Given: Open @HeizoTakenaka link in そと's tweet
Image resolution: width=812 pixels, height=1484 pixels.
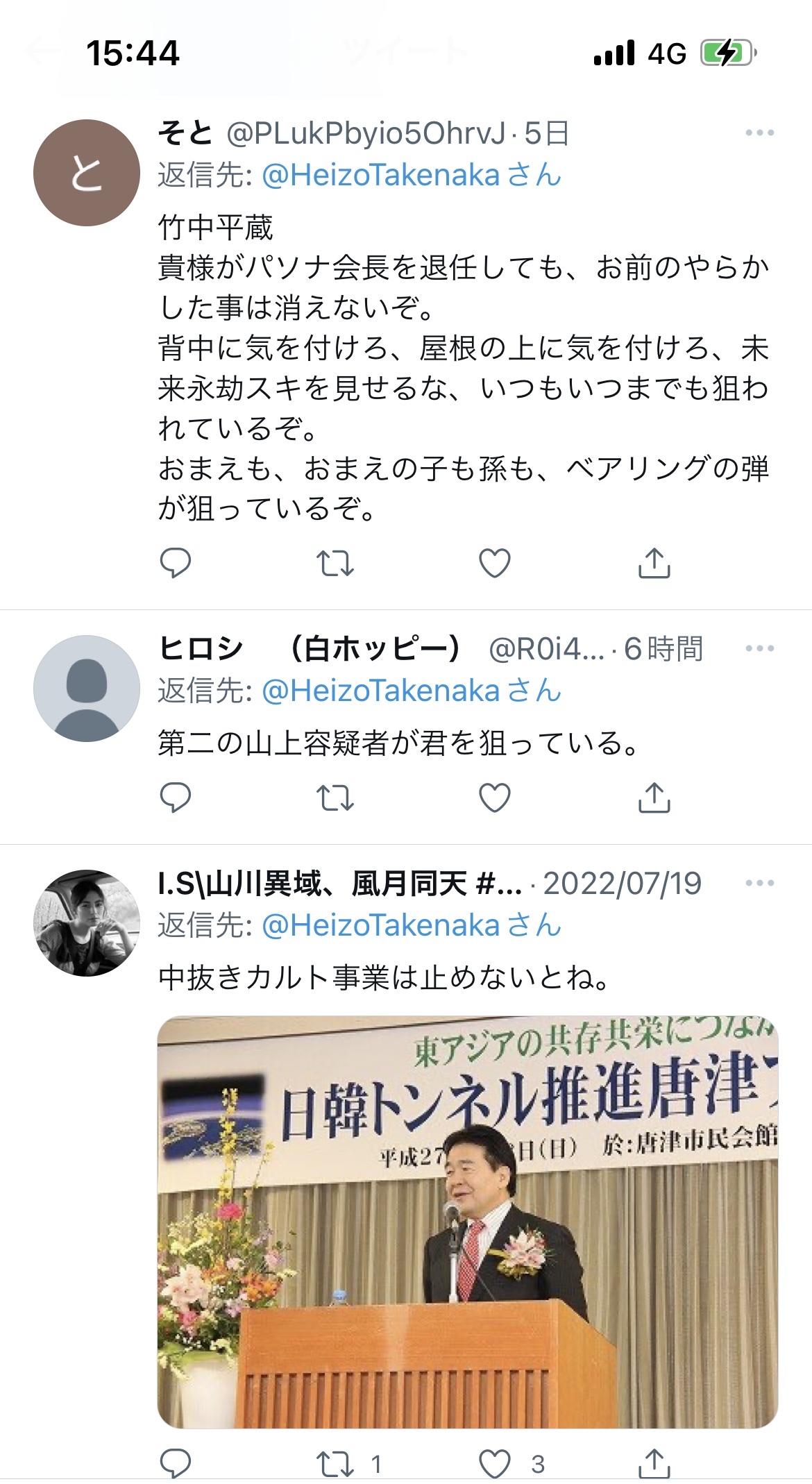Looking at the screenshot, I should click(x=380, y=175).
